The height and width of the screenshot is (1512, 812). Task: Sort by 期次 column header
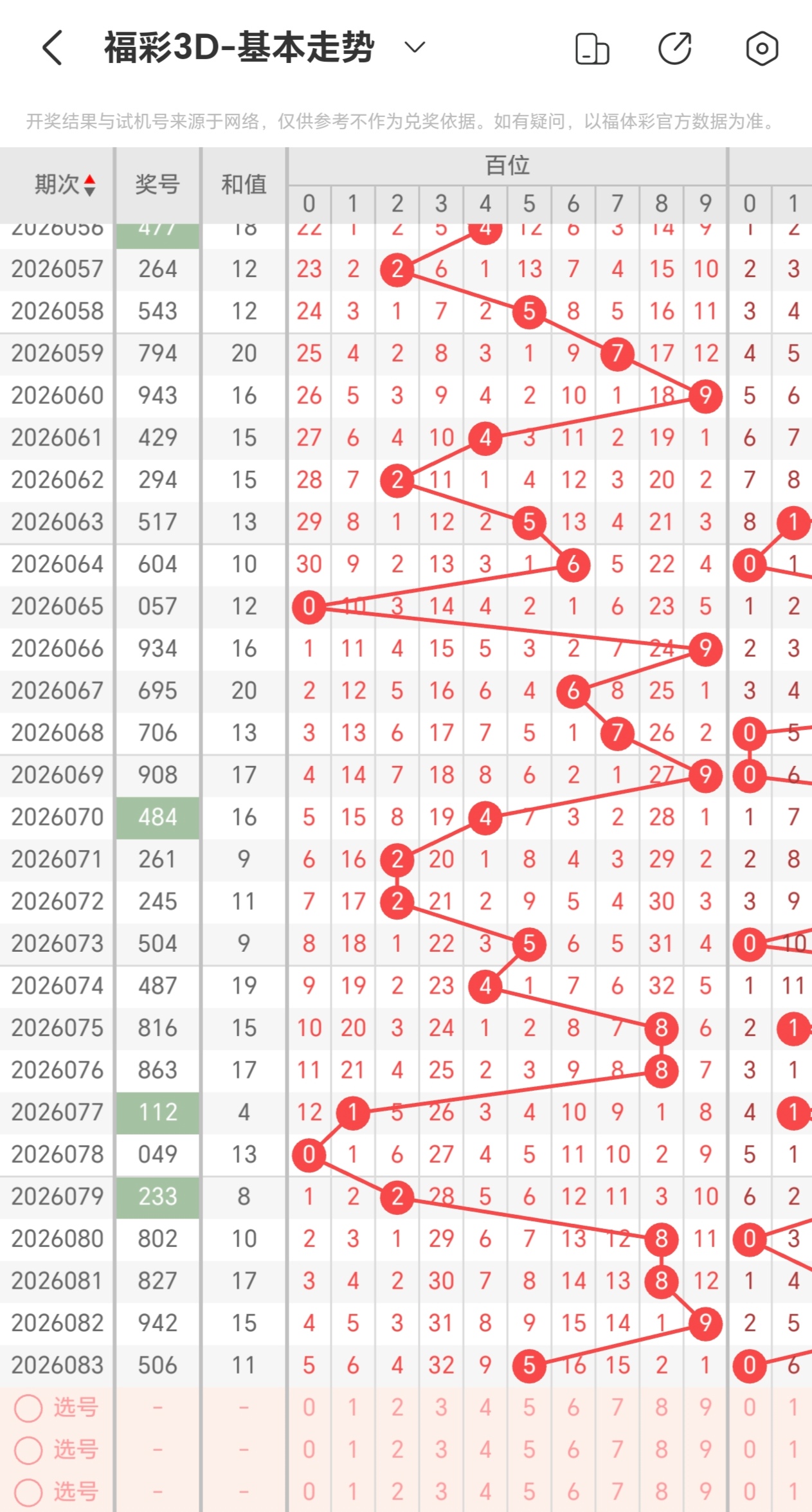click(x=64, y=185)
